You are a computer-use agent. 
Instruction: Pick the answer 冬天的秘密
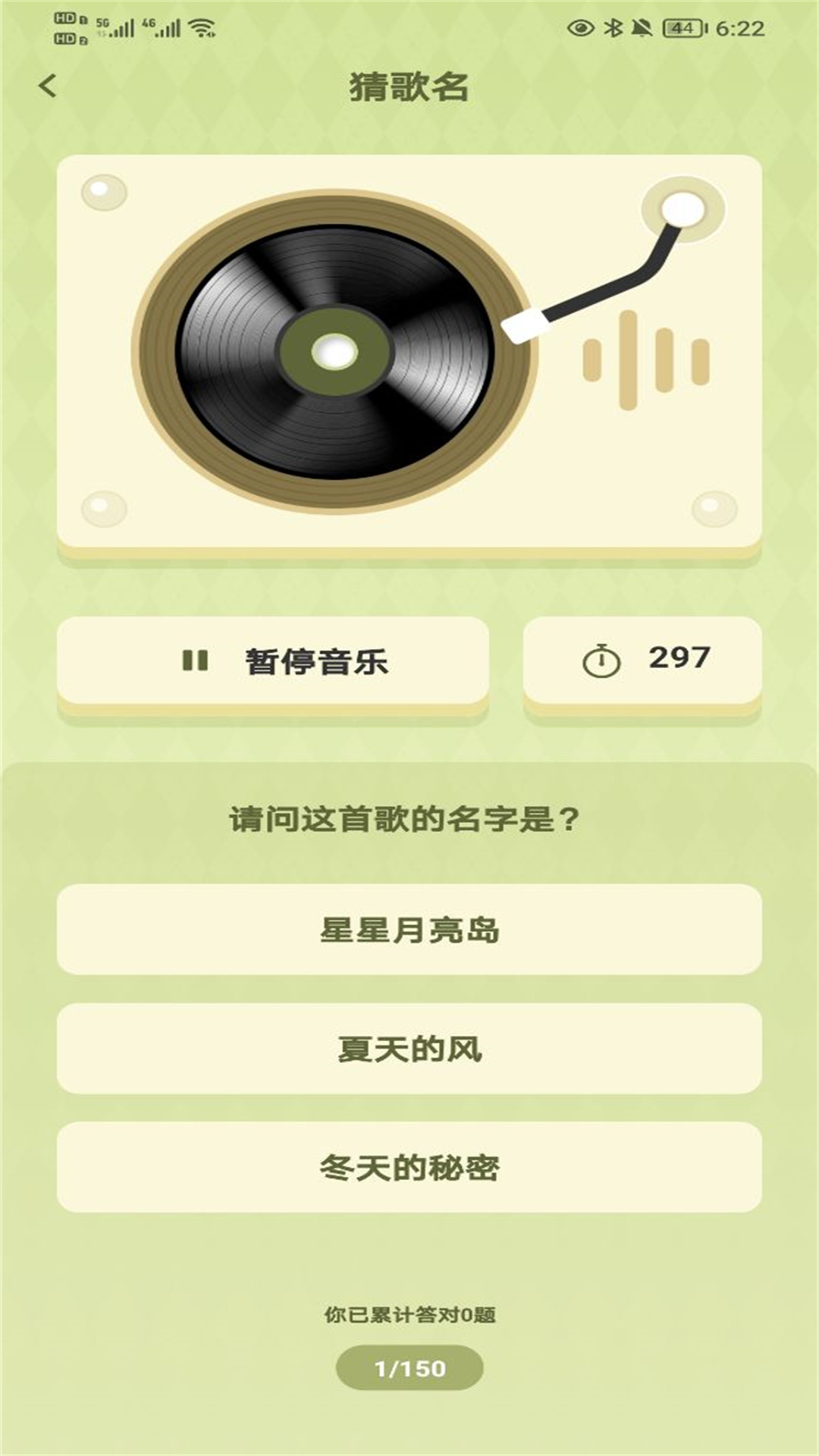409,1168
